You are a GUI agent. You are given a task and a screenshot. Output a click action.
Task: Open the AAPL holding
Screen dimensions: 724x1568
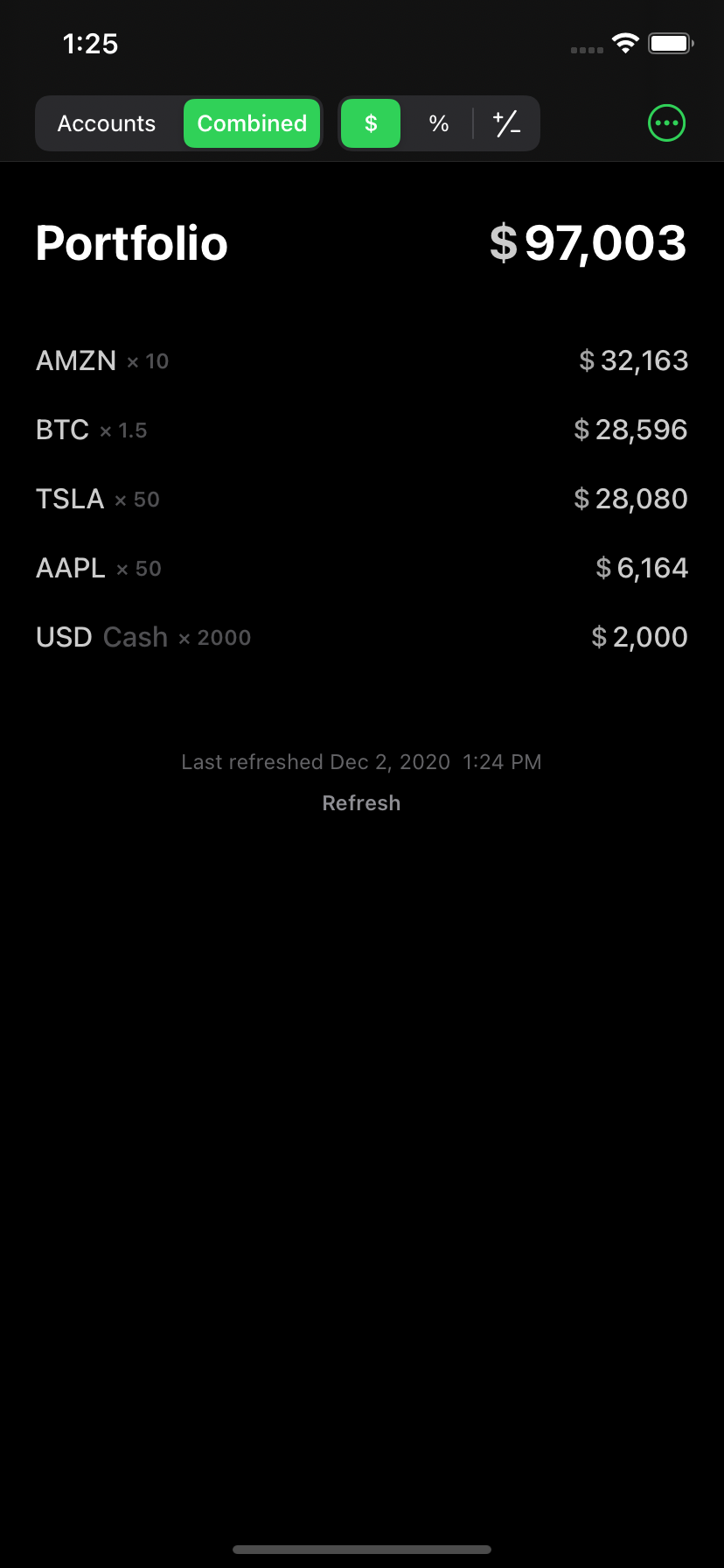362,568
